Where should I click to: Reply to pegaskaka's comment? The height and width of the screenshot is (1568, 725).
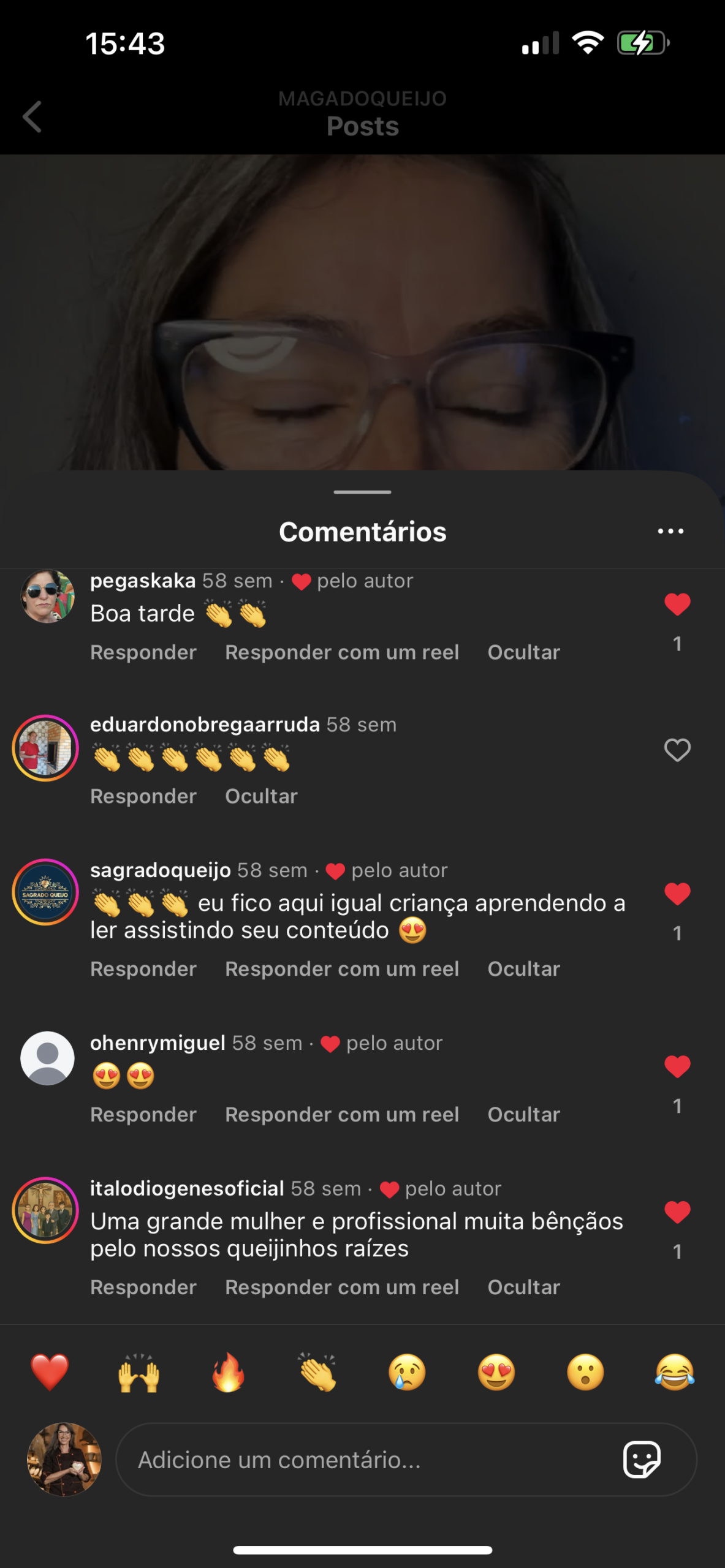[143, 652]
